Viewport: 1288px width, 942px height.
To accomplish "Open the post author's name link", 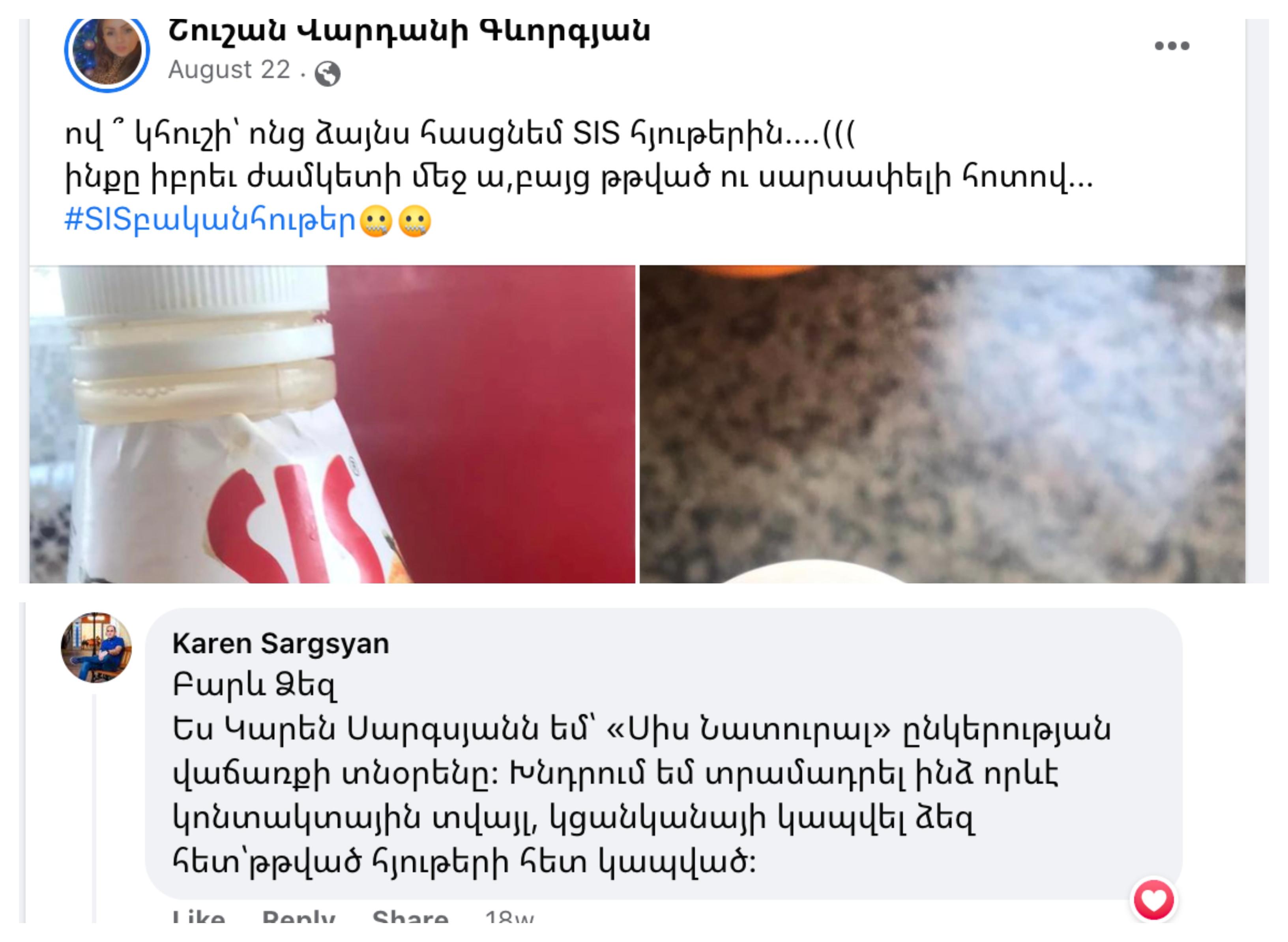I will pyautogui.click(x=409, y=30).
